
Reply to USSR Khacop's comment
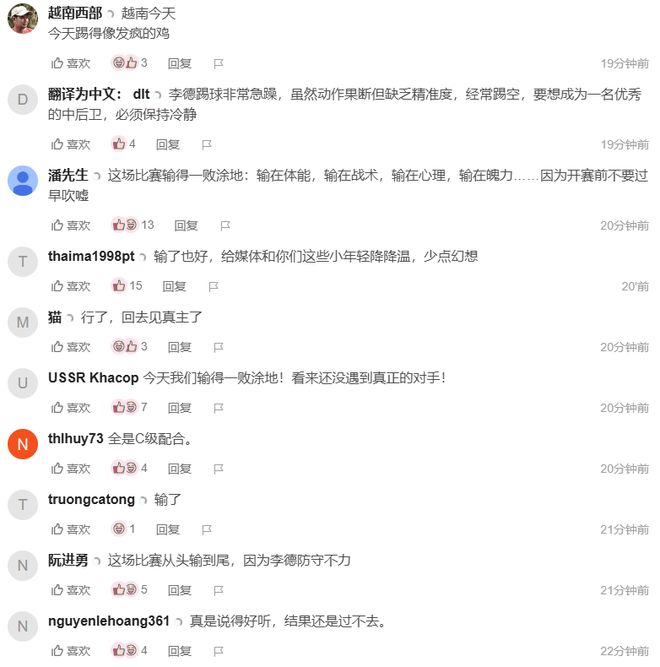179,408
